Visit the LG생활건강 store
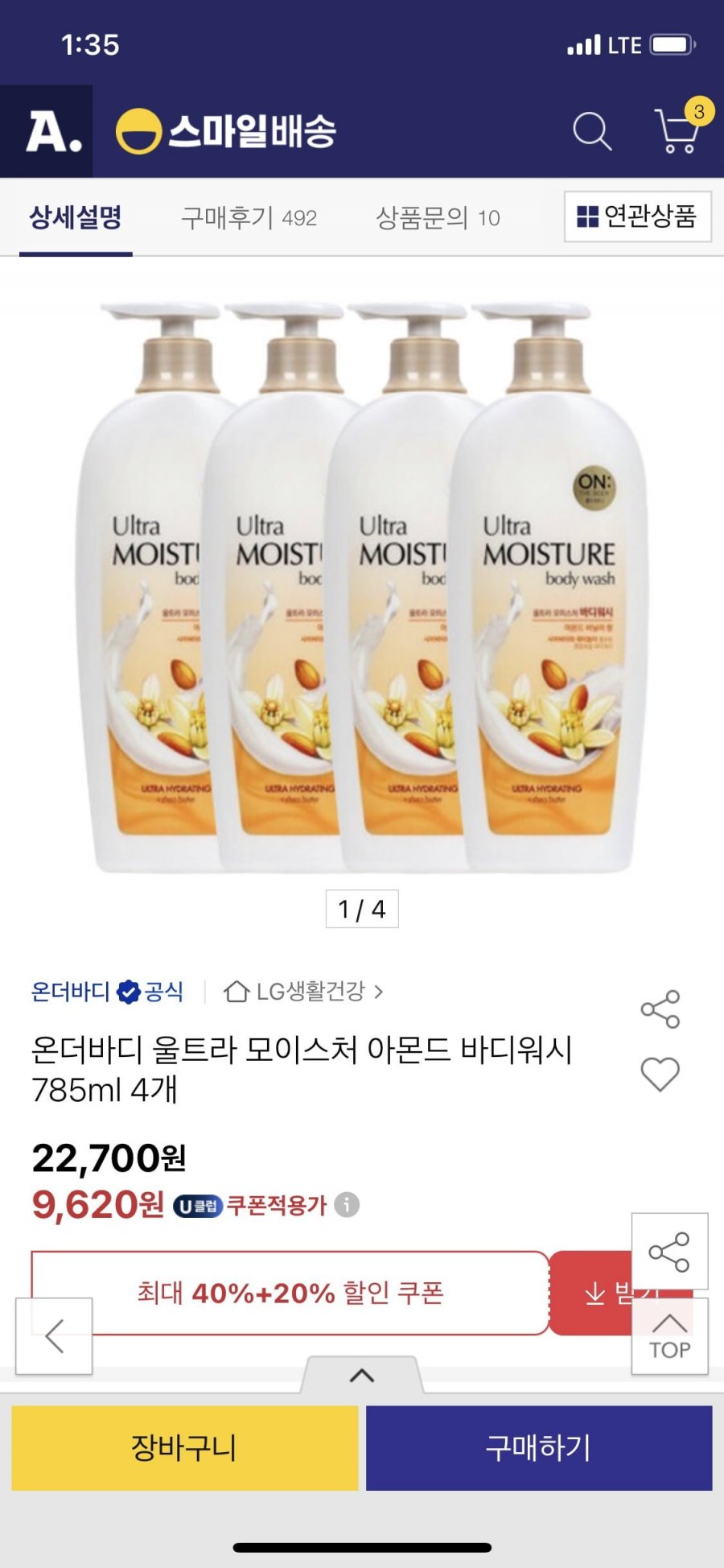Image resolution: width=724 pixels, height=1568 pixels. pos(304,991)
